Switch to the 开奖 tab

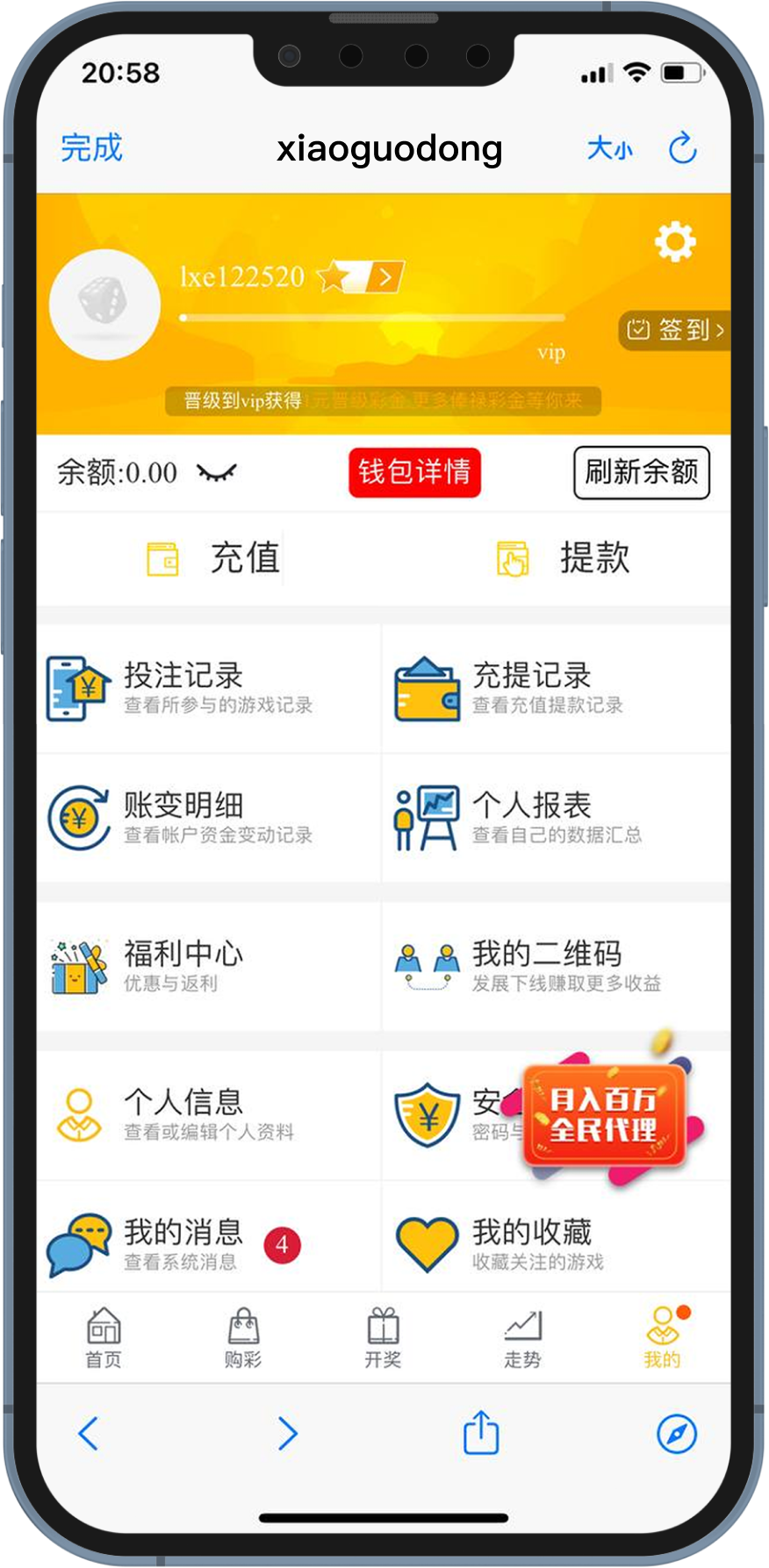click(x=383, y=1338)
